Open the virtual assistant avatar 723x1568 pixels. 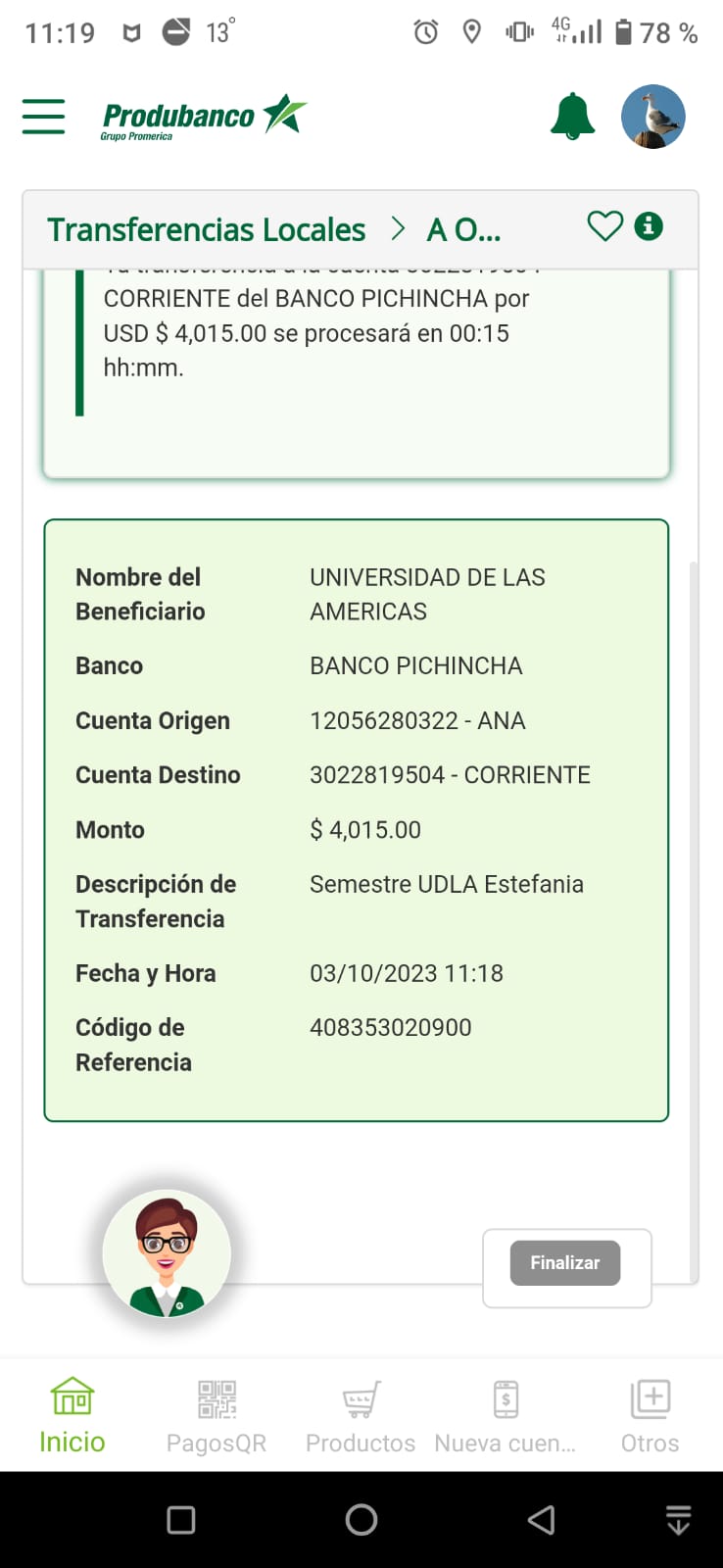(x=167, y=1253)
